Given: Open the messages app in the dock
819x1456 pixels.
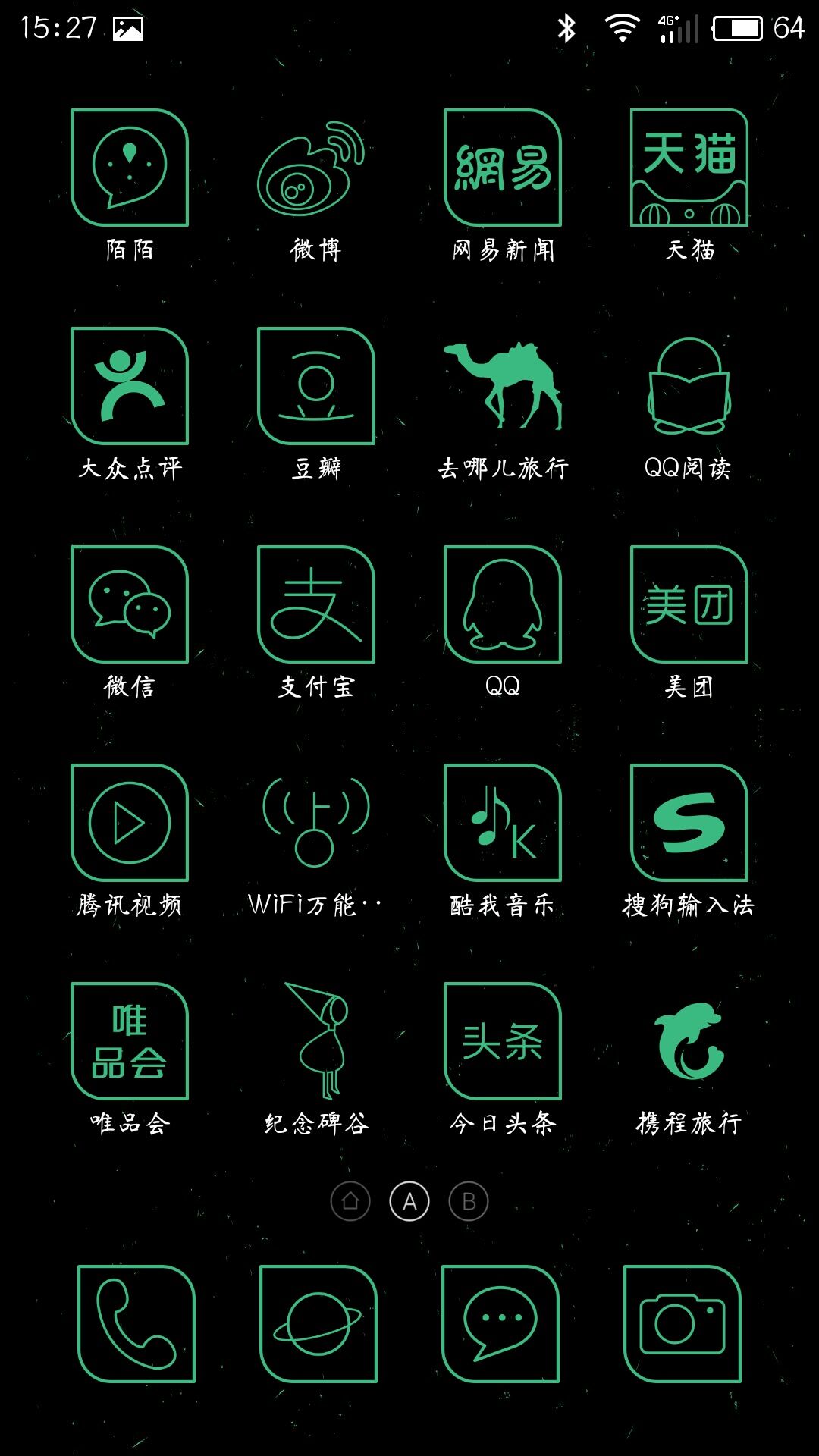Looking at the screenshot, I should point(500,1324).
